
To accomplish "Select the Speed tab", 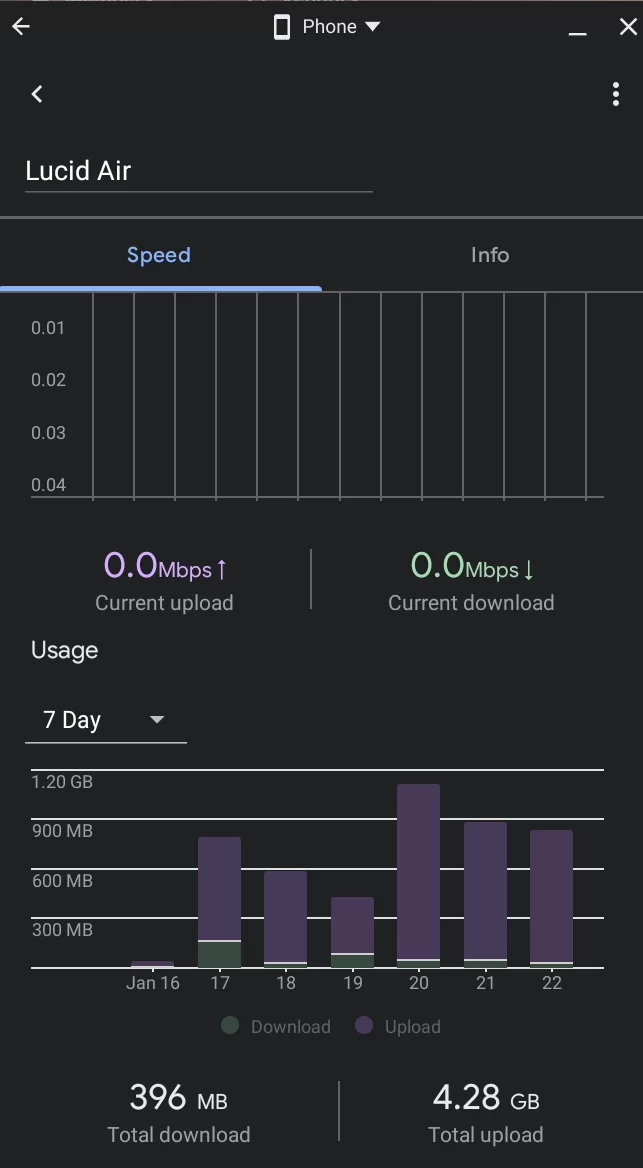I will (x=159, y=255).
